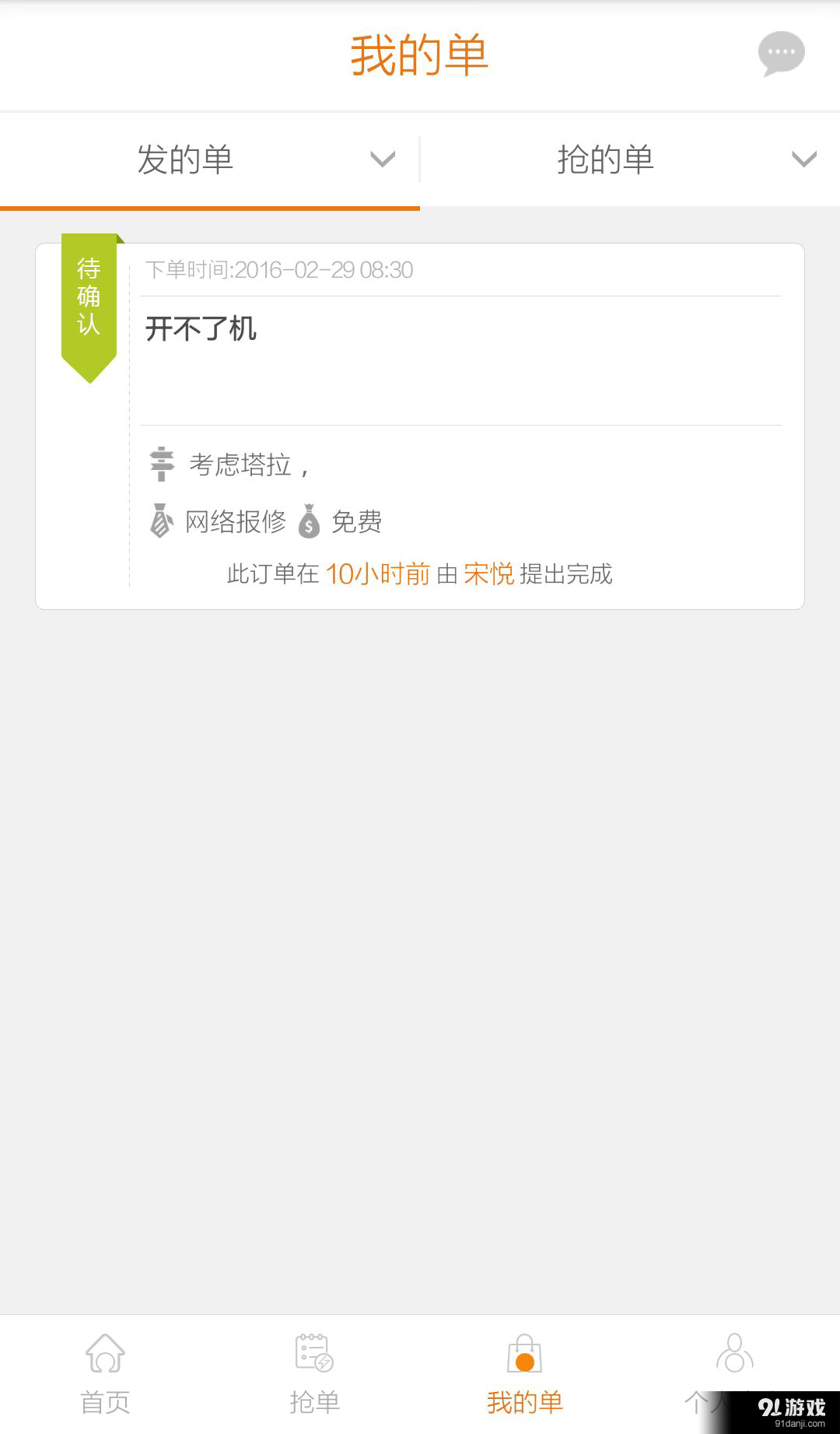Click the orange tab underline indicator

[210, 209]
